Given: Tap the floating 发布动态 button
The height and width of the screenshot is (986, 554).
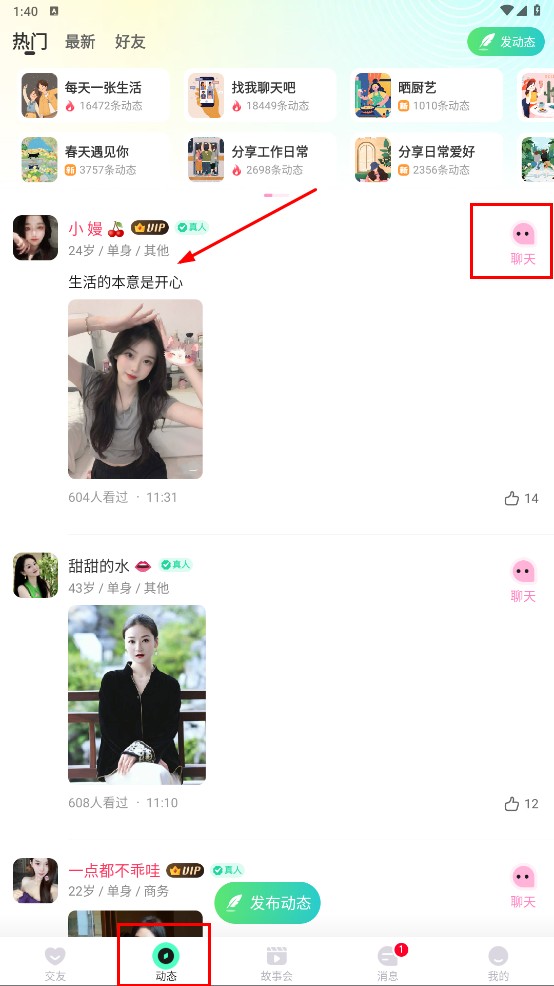Looking at the screenshot, I should (267, 903).
